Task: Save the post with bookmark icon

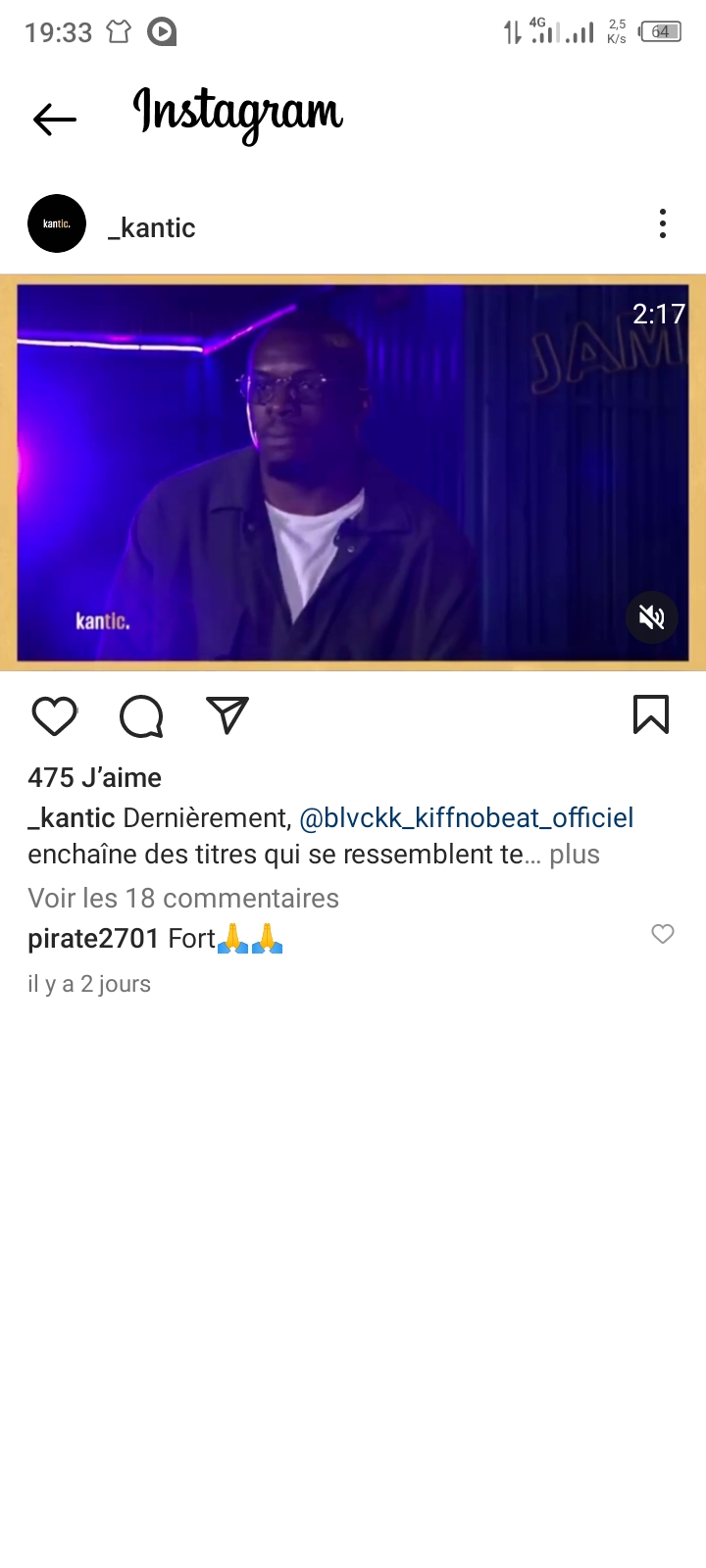Action: tap(650, 715)
